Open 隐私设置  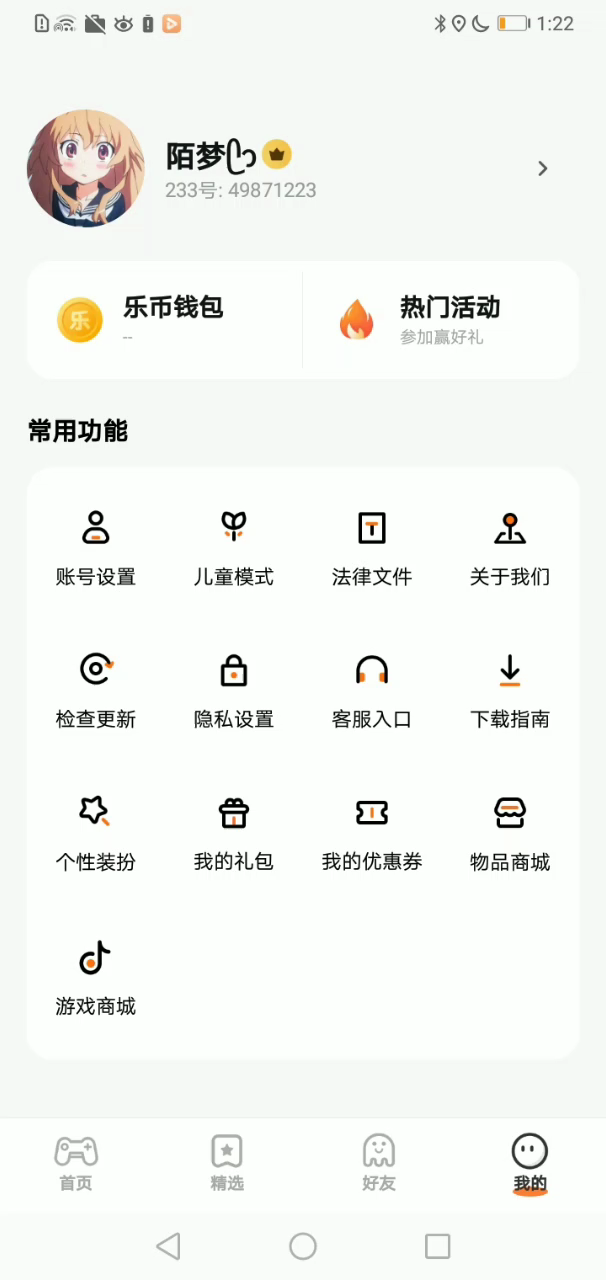[233, 689]
